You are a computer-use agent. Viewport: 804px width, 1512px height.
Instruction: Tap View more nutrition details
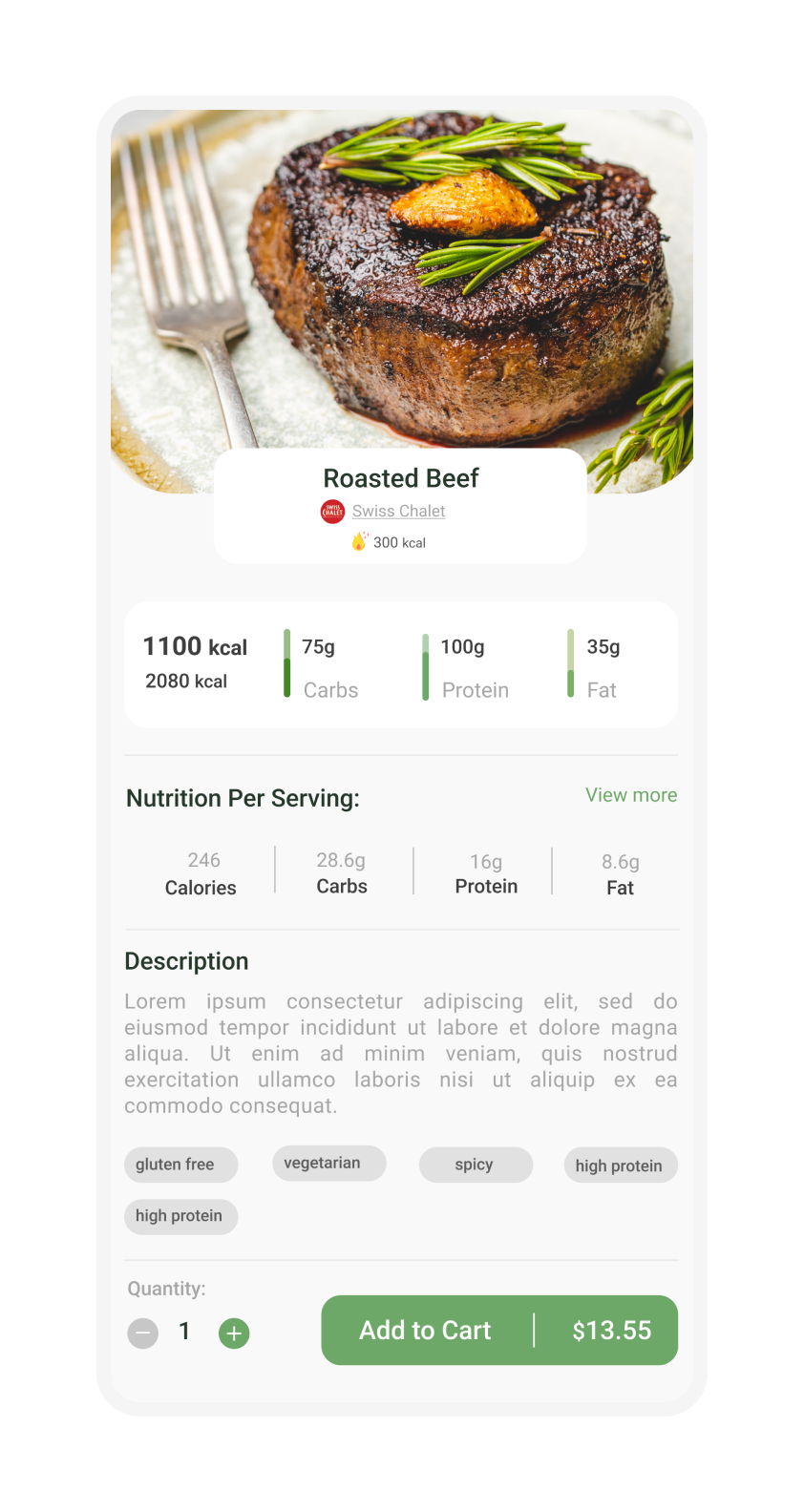click(631, 795)
